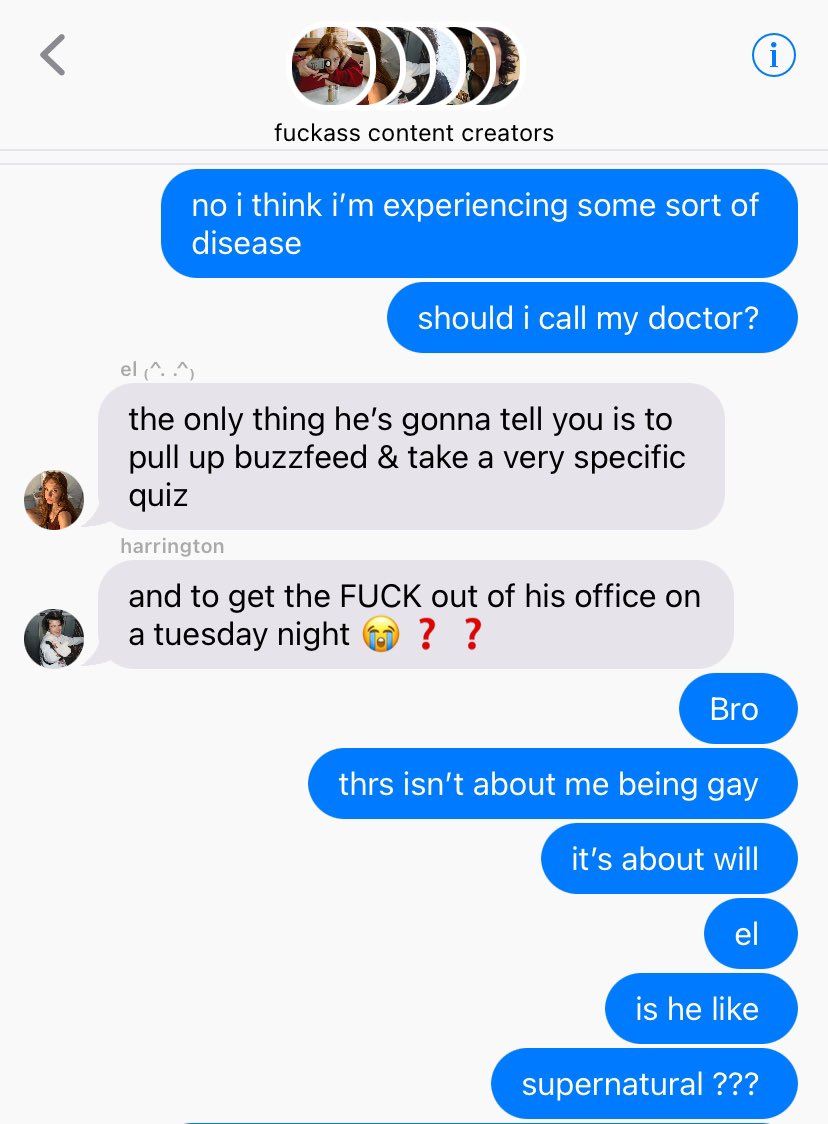
Task: Open harrington's profile picture
Action: point(54,638)
